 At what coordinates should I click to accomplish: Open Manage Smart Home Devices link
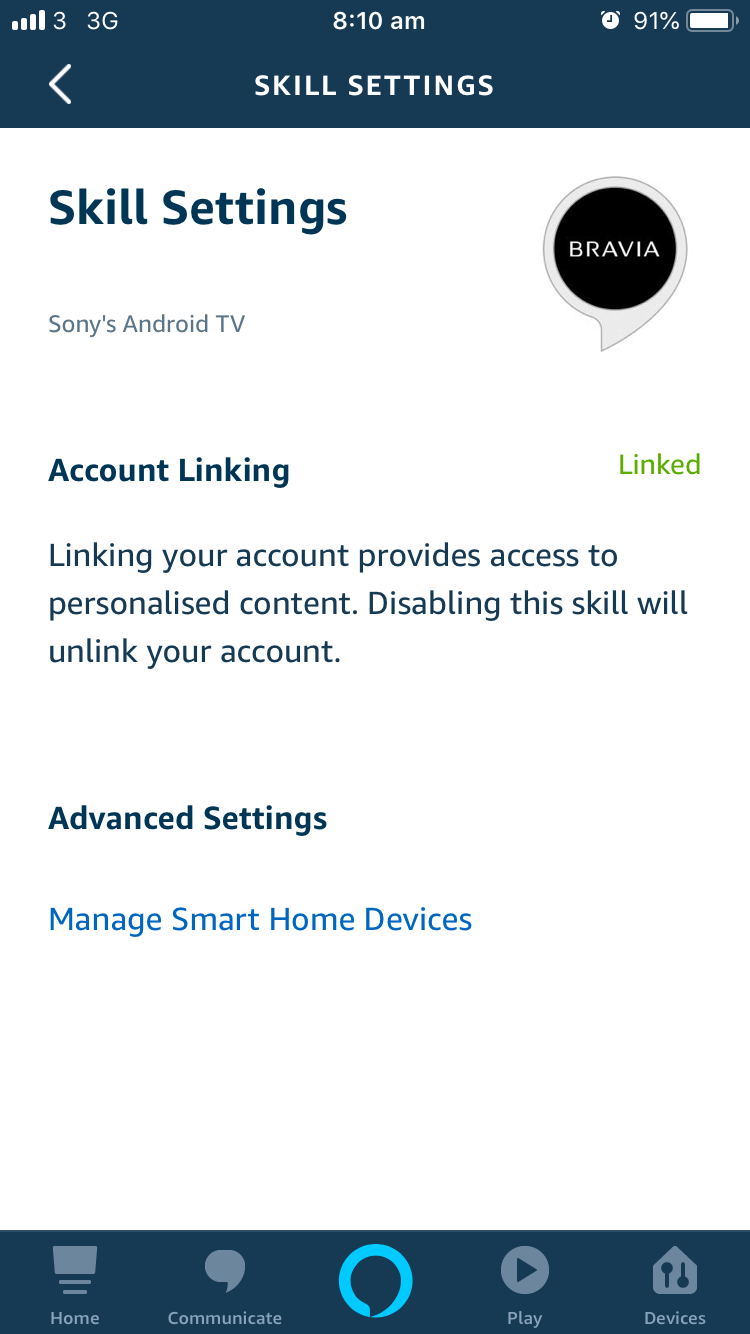tap(260, 920)
